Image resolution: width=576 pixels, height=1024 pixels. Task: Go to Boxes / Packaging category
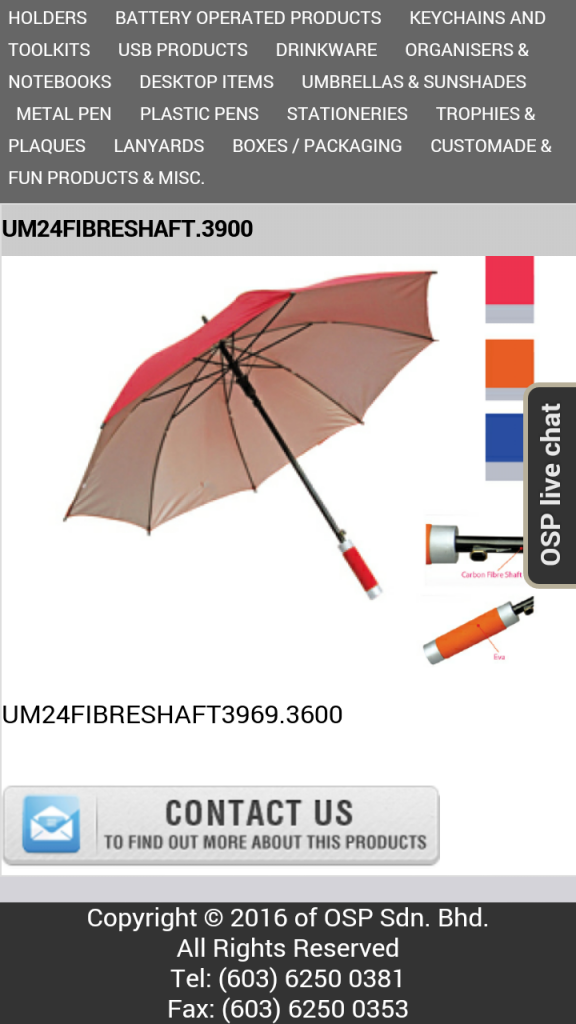(317, 146)
